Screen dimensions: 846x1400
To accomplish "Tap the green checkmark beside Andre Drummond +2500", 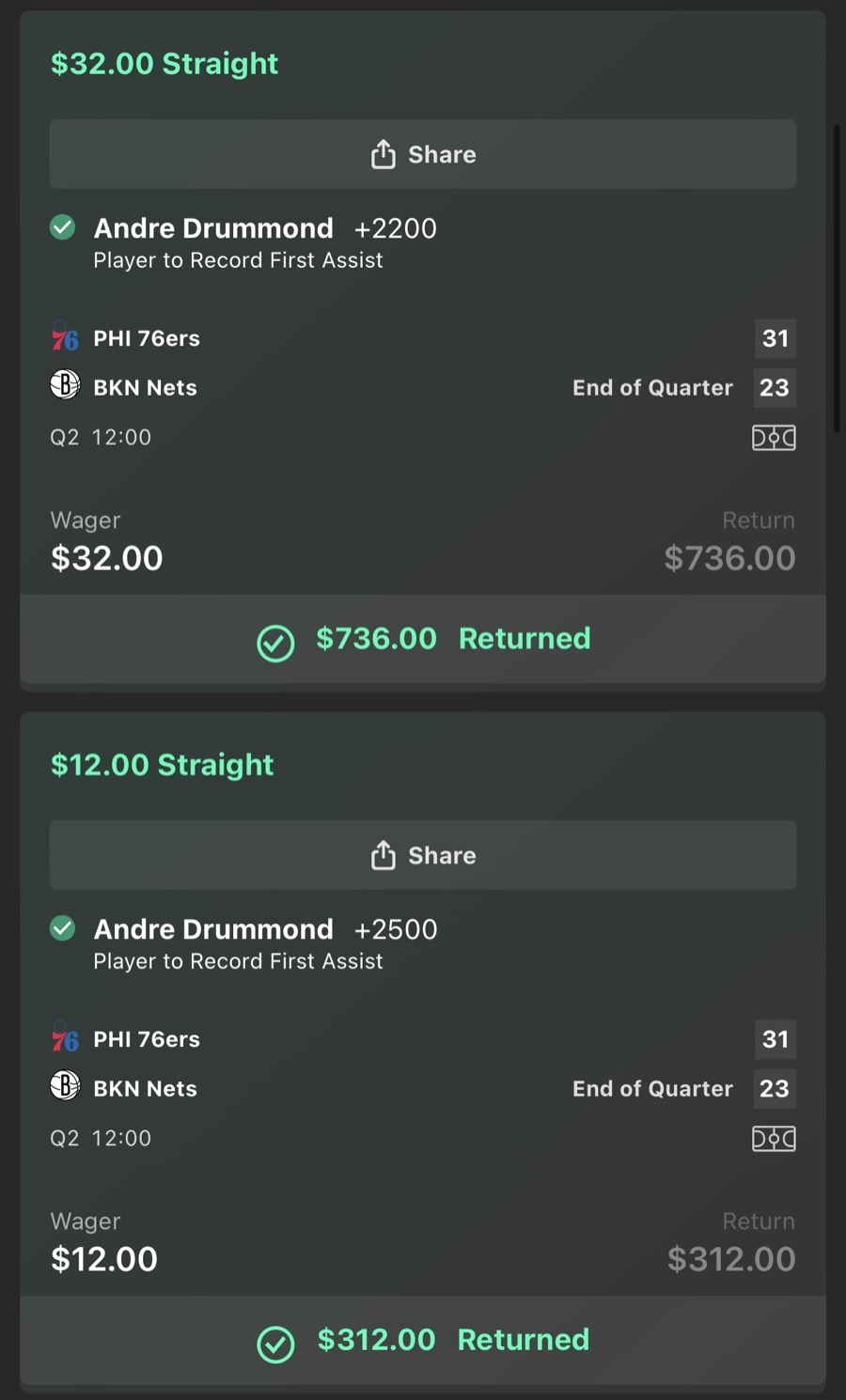I will [62, 928].
